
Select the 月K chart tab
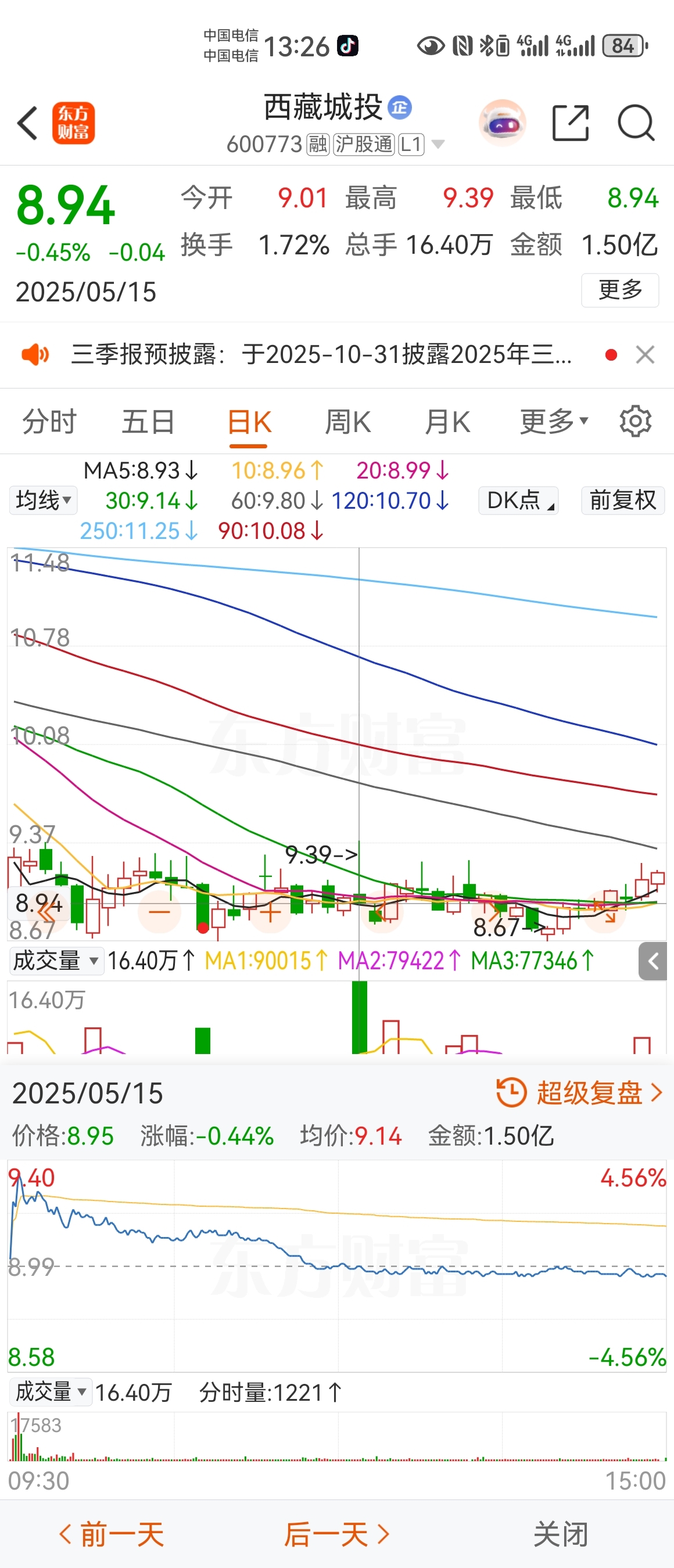tap(447, 422)
